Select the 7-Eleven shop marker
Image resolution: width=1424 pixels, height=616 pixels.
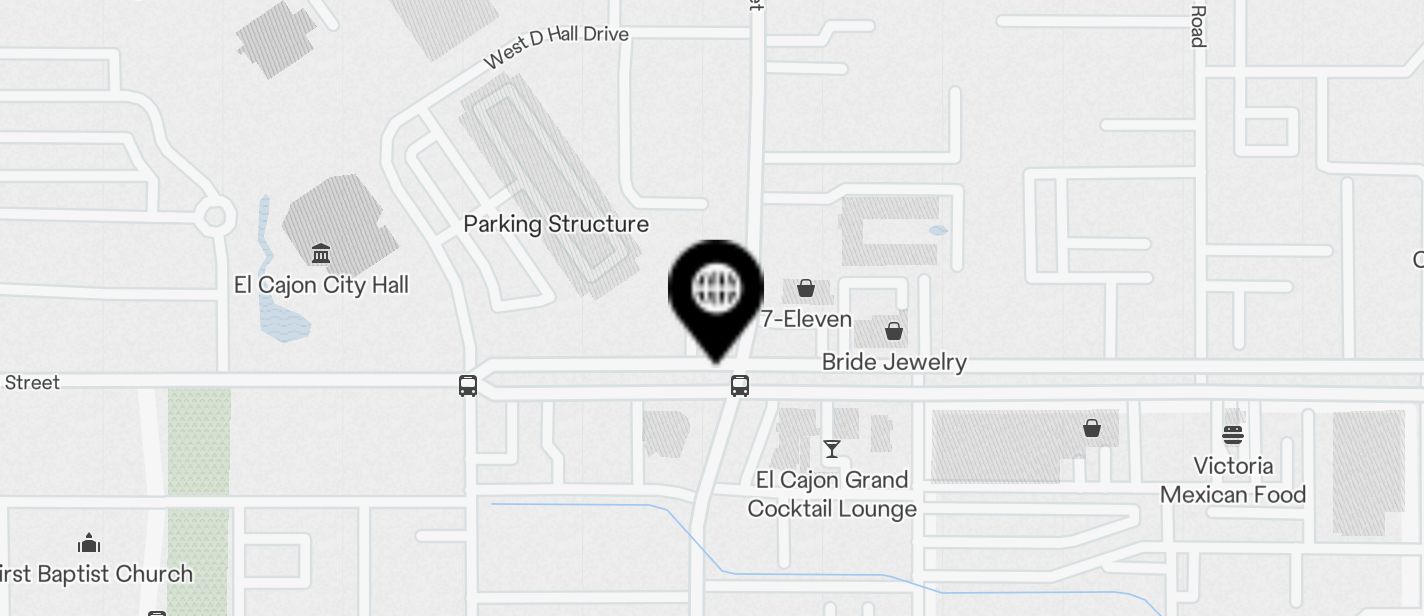(x=806, y=290)
